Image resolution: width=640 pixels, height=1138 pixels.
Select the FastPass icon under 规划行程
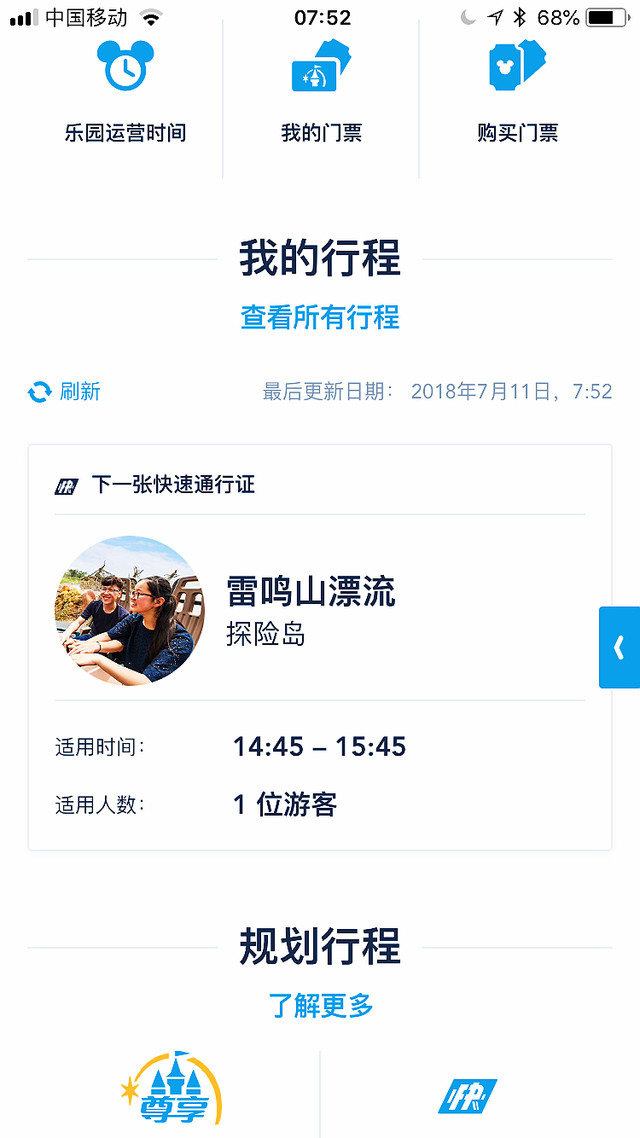[x=467, y=1096]
